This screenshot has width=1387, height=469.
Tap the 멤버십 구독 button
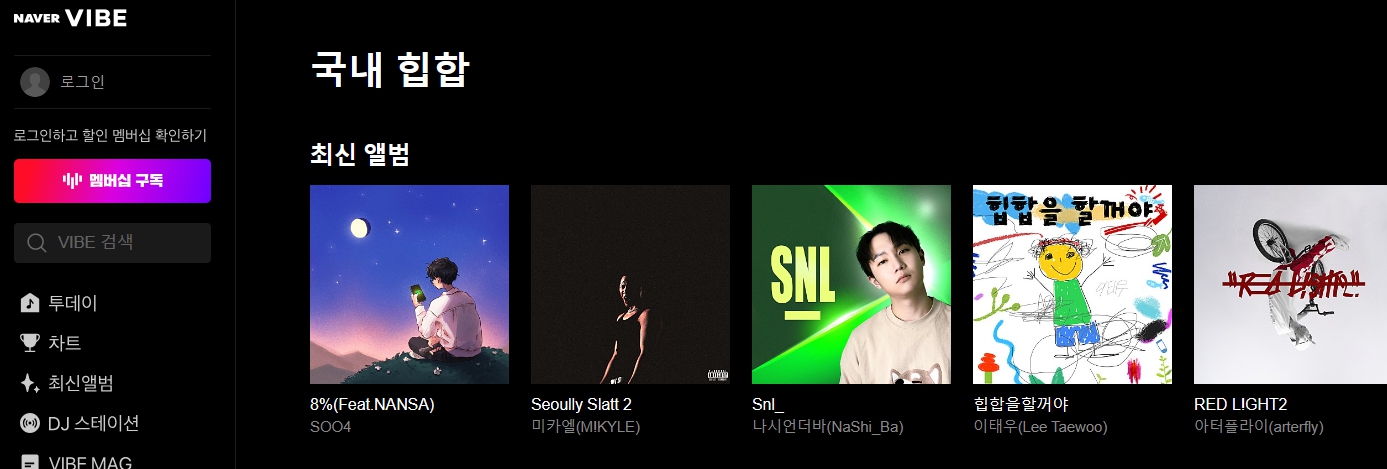point(112,181)
